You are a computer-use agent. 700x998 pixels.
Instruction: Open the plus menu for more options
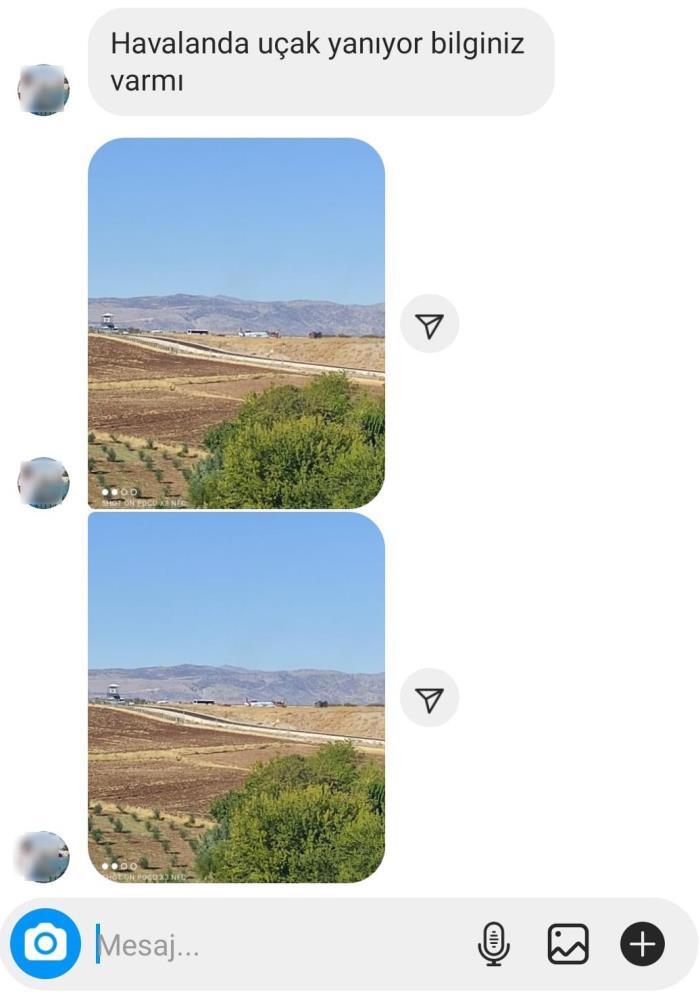click(642, 944)
